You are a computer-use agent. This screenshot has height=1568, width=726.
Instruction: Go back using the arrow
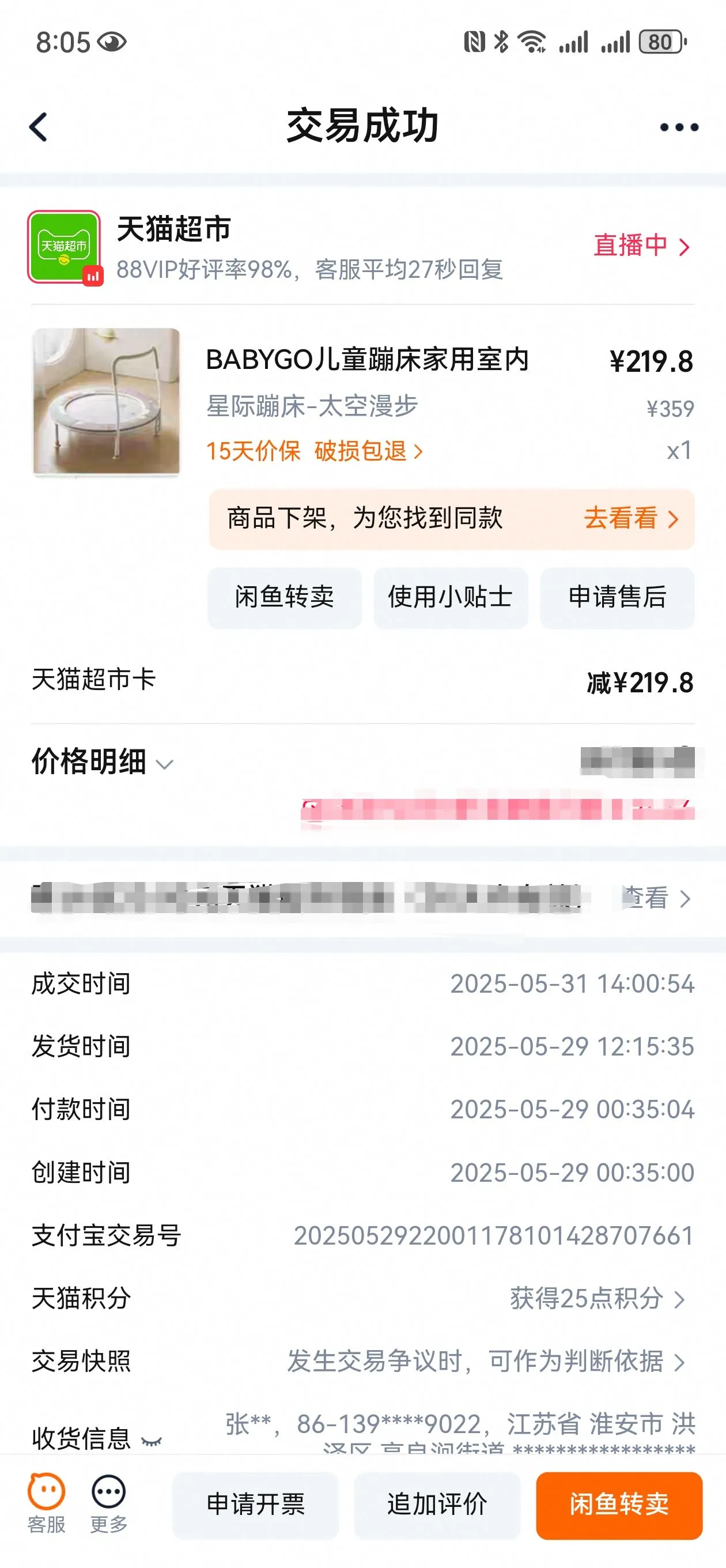(39, 127)
